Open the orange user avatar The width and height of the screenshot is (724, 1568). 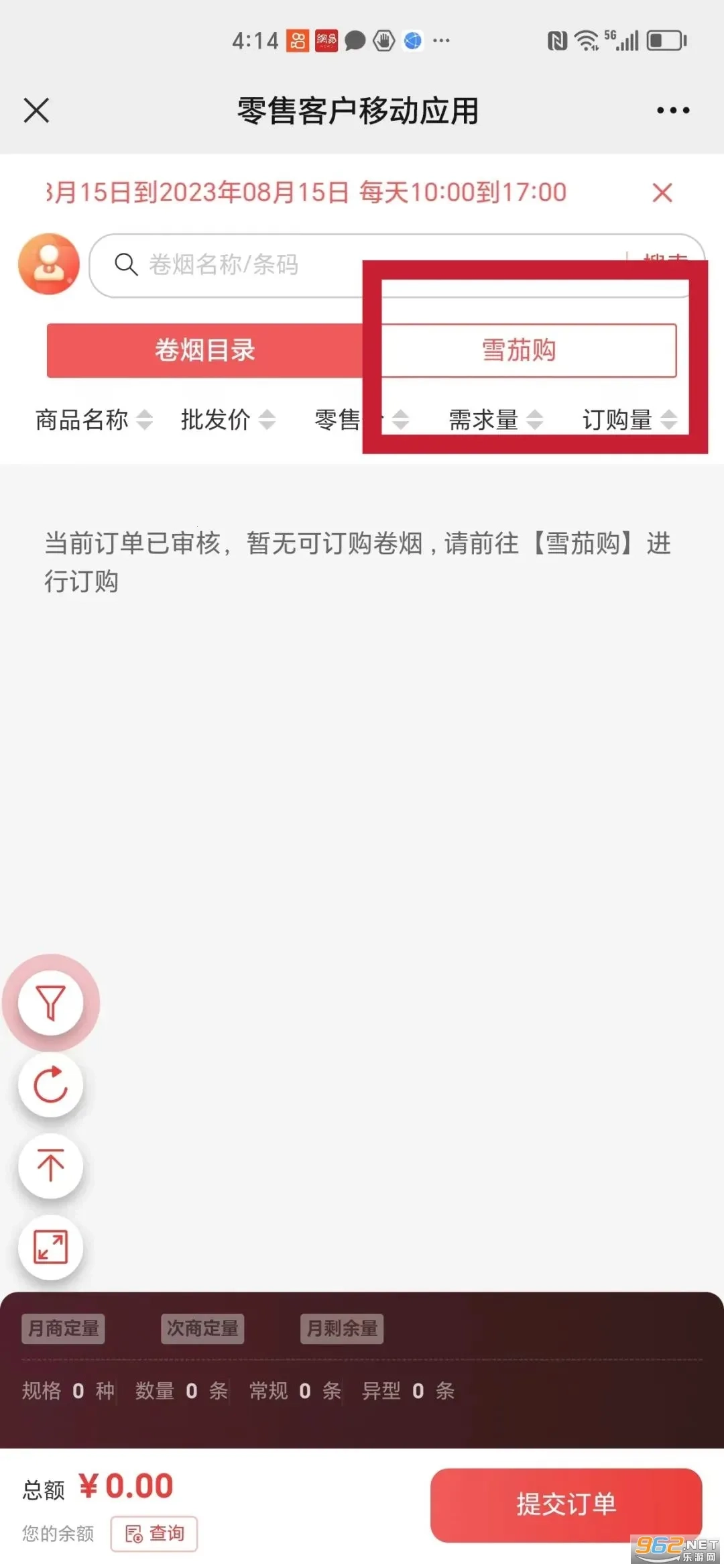click(49, 264)
